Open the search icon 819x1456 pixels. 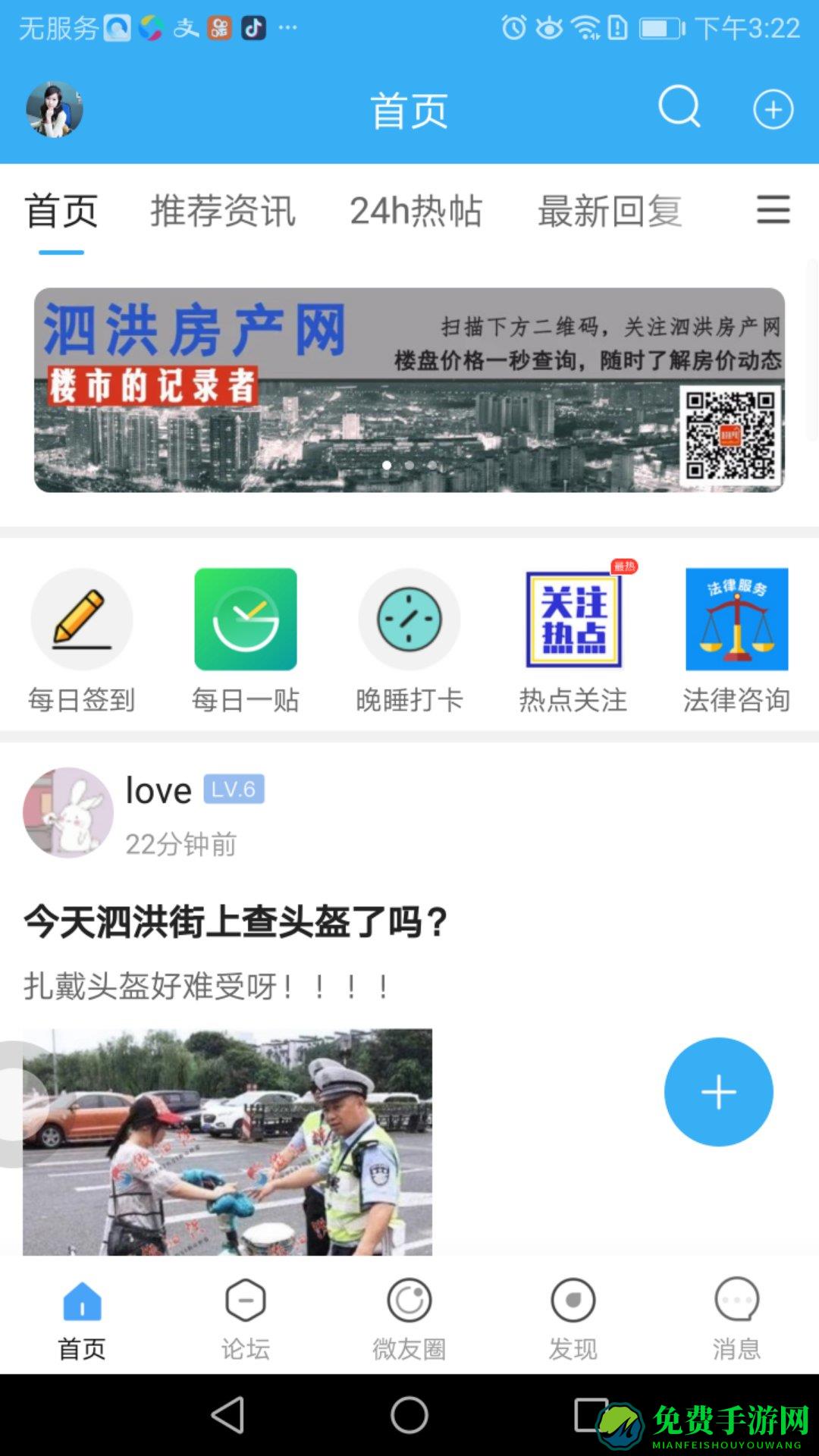pyautogui.click(x=679, y=108)
